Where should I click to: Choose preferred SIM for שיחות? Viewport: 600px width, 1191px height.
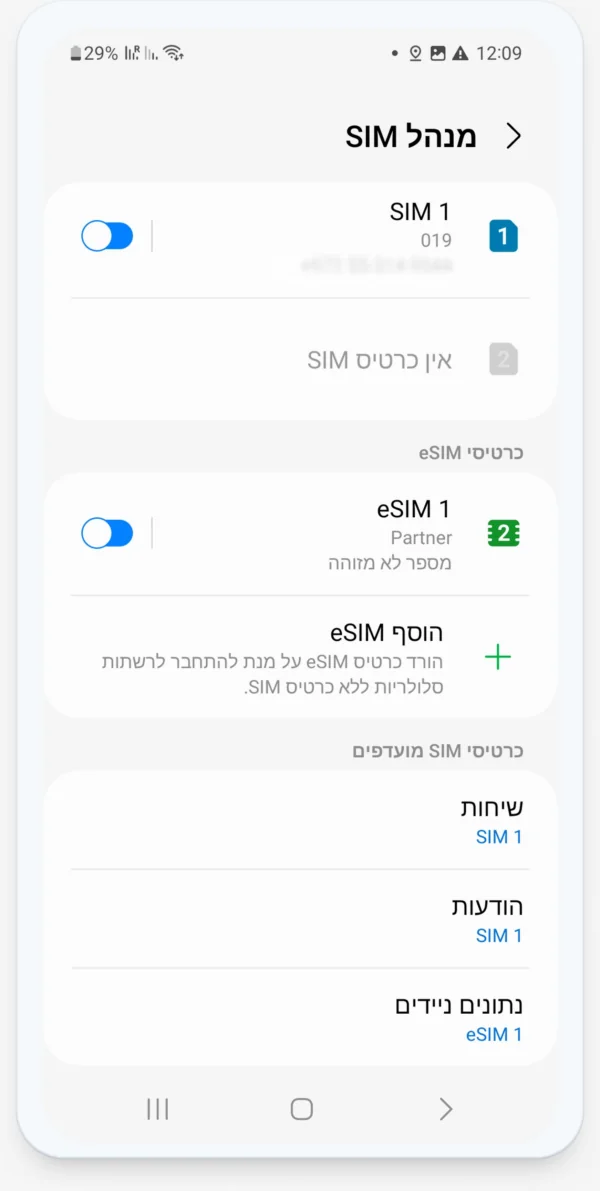[x=300, y=820]
